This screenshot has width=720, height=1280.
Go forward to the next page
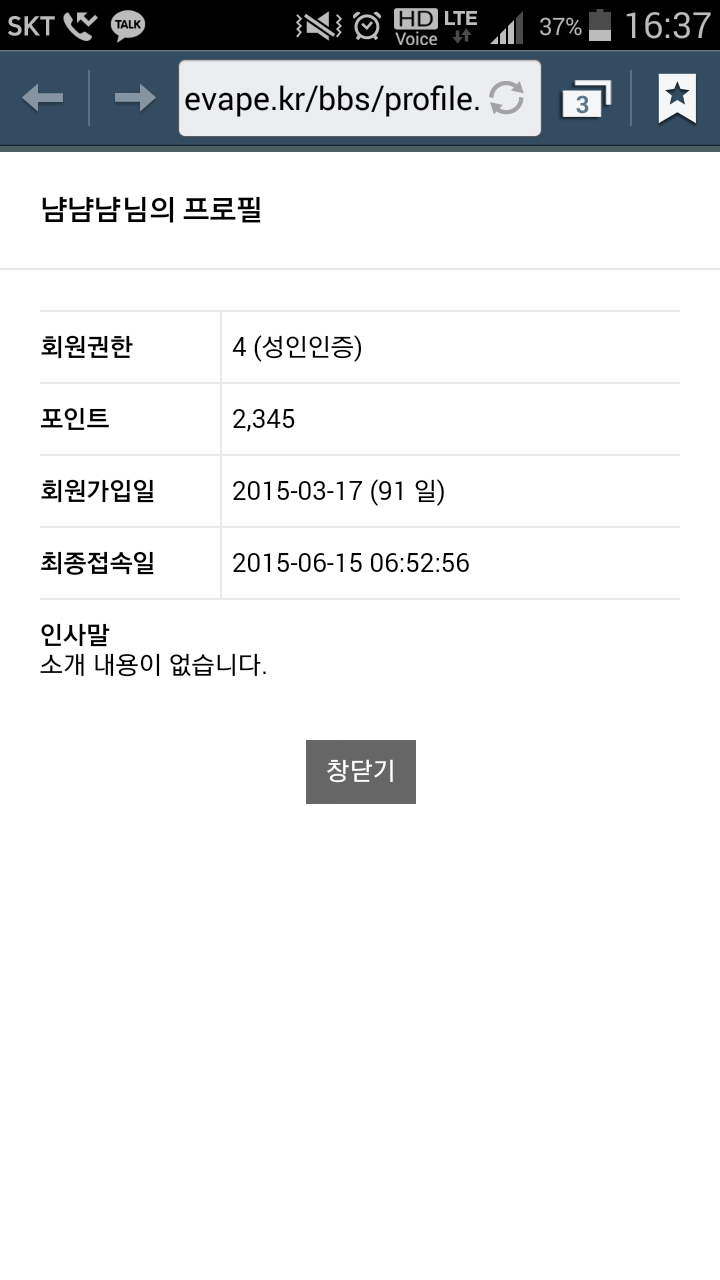point(135,98)
